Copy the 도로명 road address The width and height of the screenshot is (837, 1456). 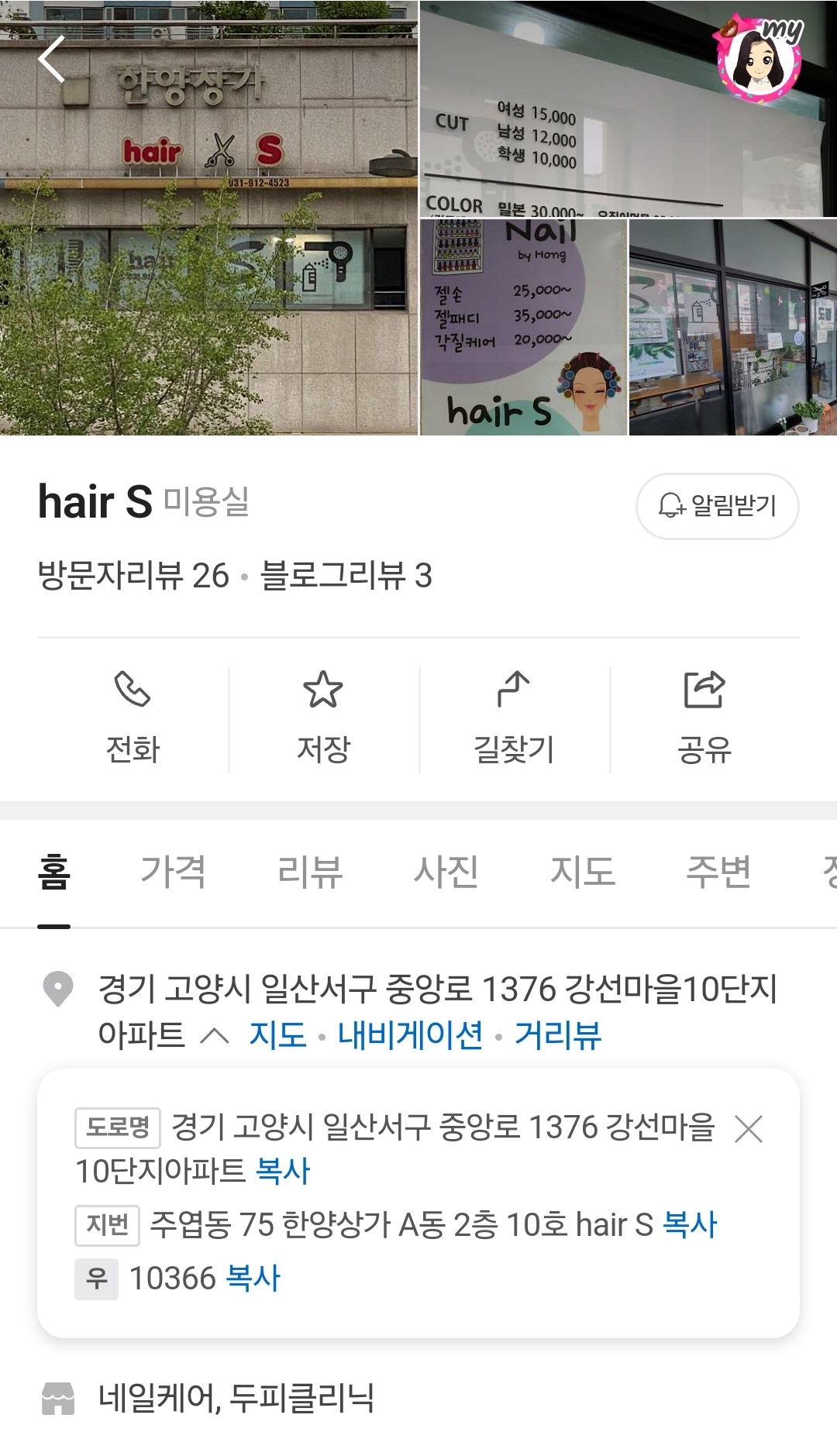click(x=282, y=1171)
